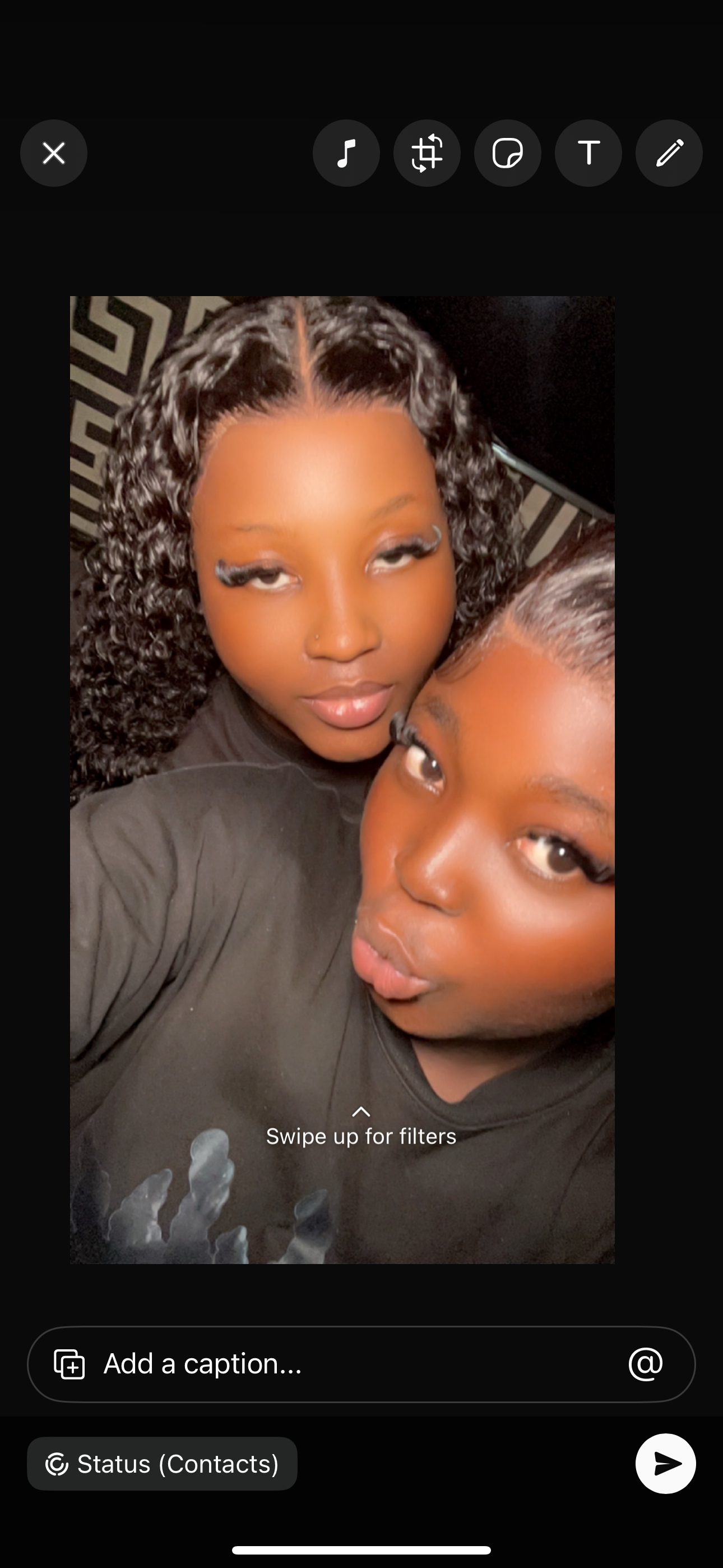Screen dimensions: 723x1568
Task: Add more media to the status
Action: [x=69, y=1364]
